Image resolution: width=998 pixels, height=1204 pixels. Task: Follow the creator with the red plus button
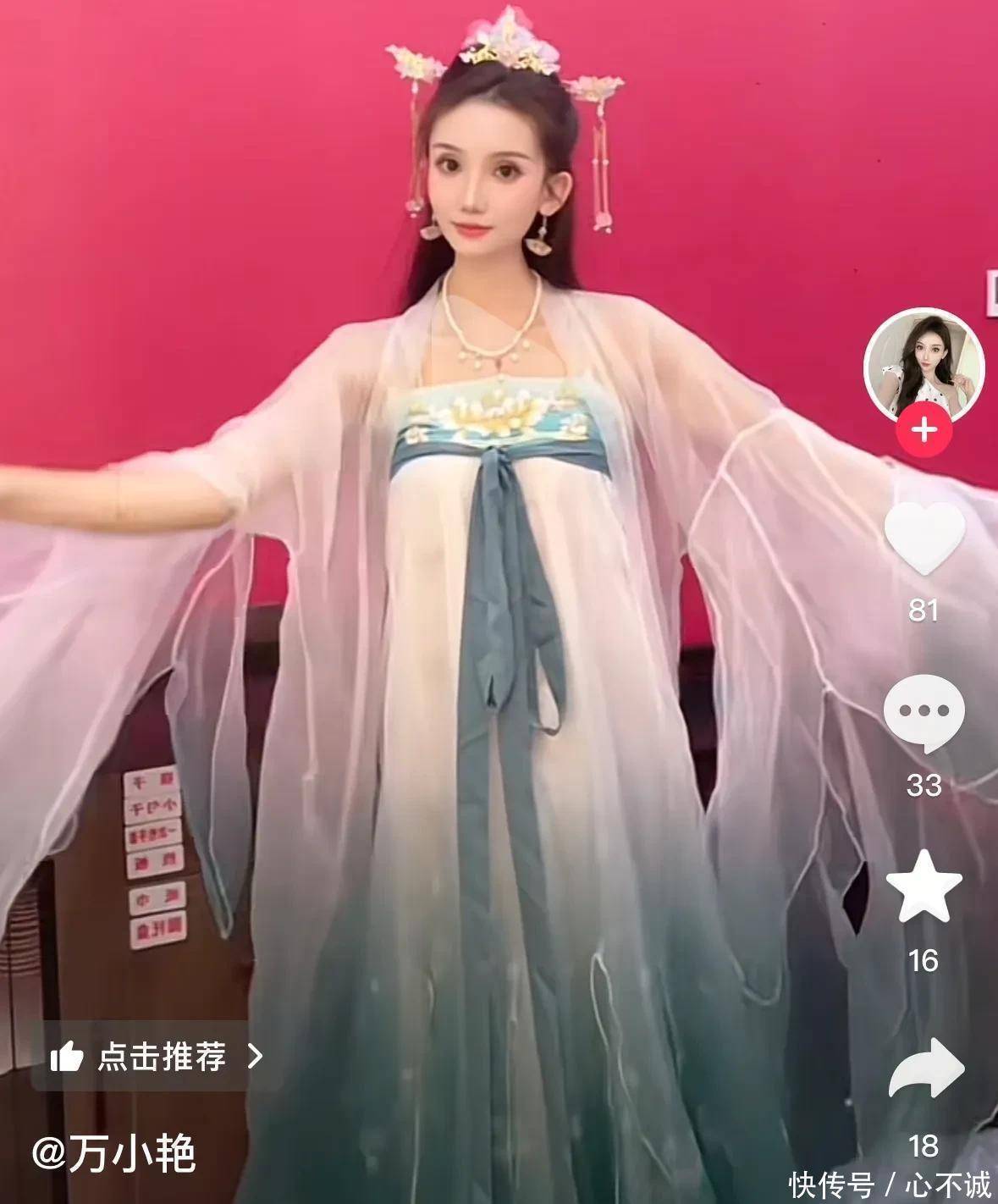click(x=924, y=430)
